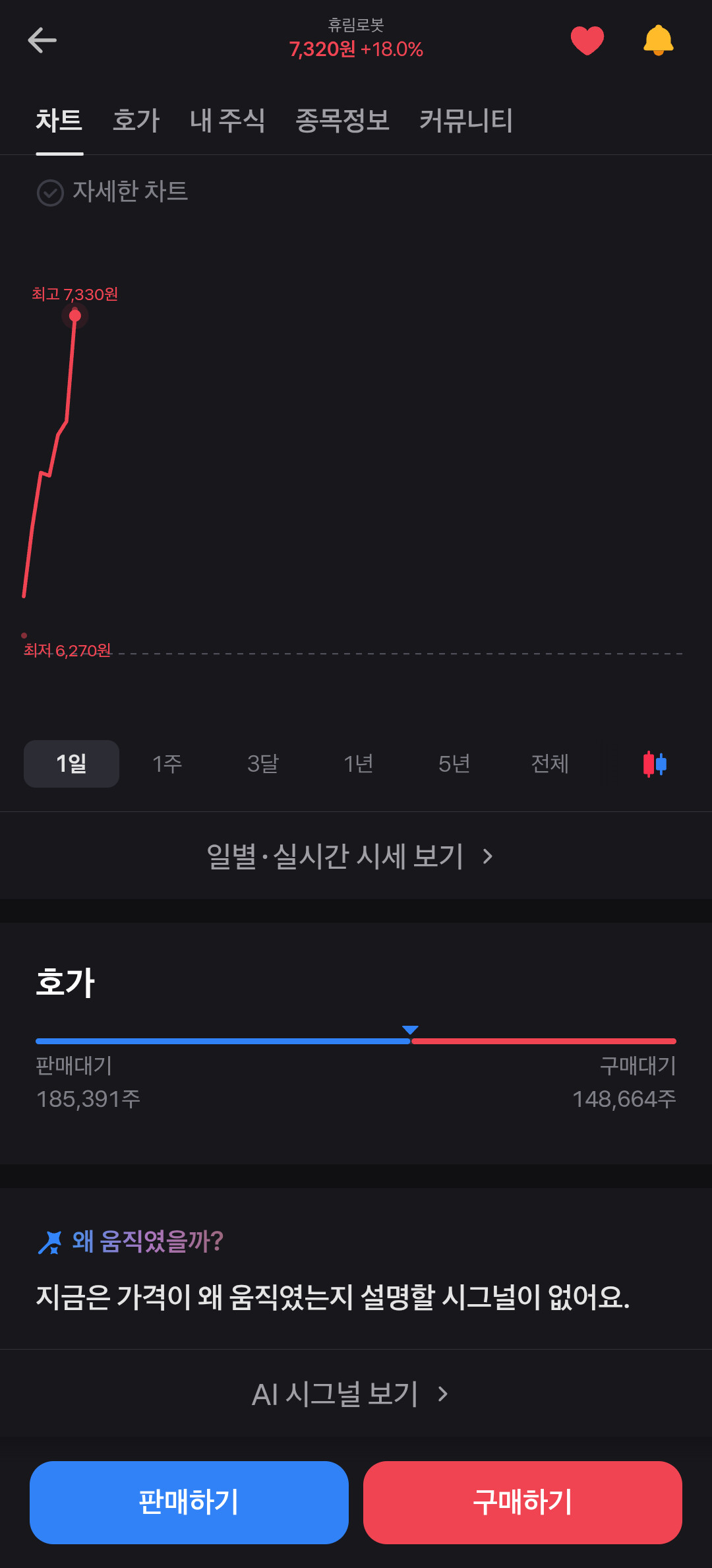Show the 전체 chart range

coord(550,764)
